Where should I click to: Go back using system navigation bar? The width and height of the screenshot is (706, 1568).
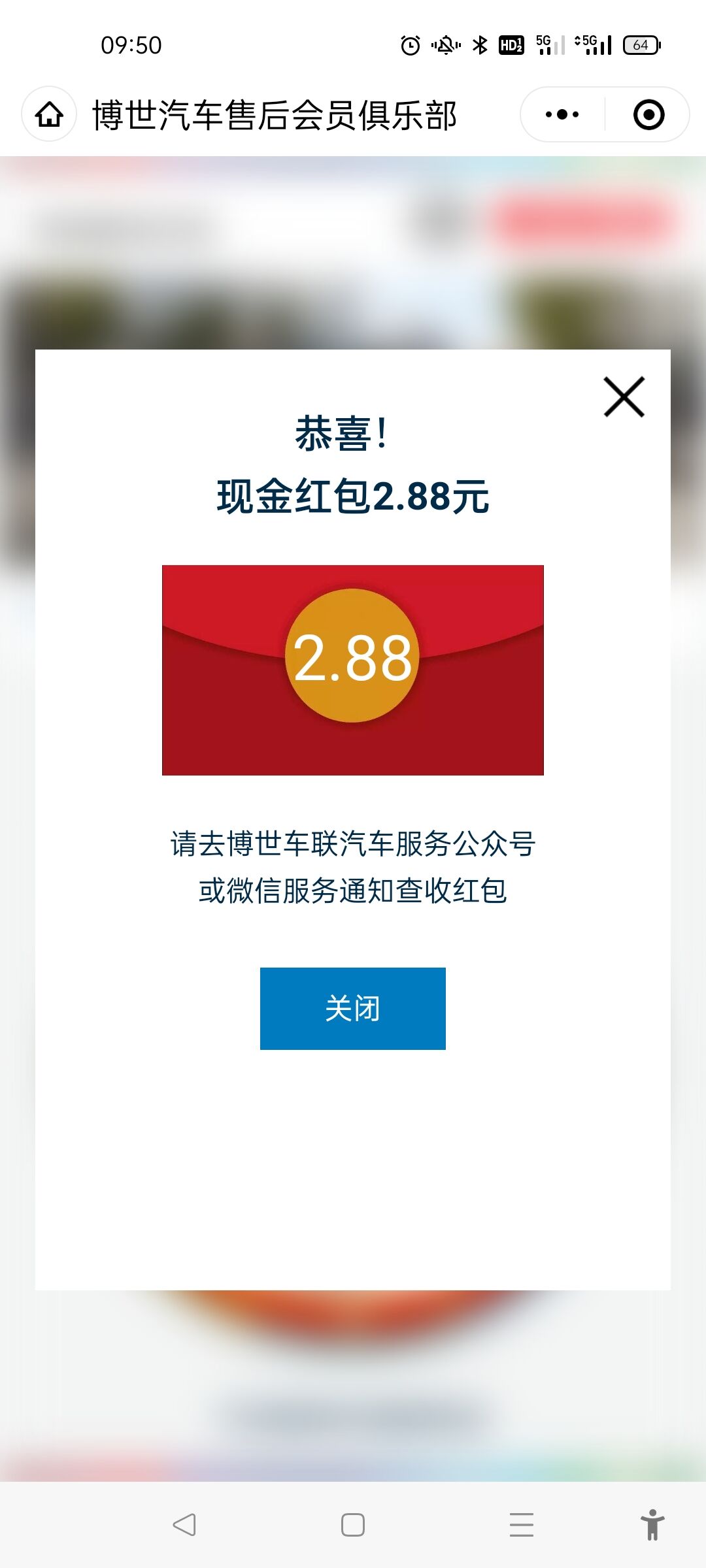tap(184, 1525)
